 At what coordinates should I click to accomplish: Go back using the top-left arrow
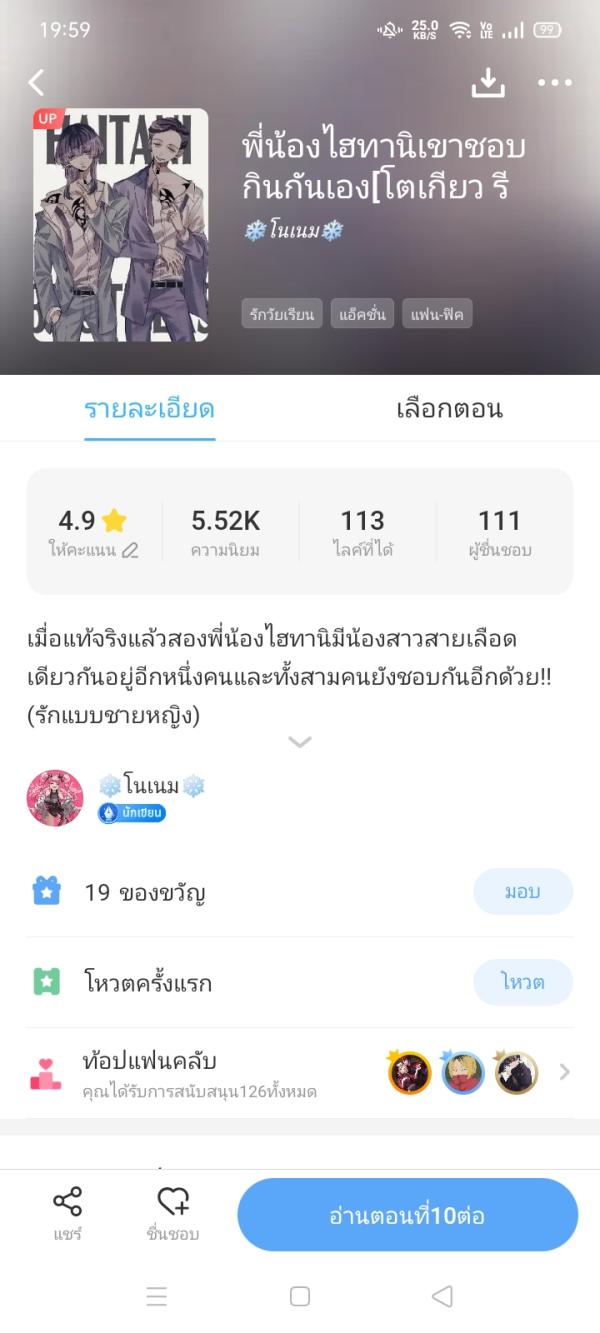point(37,83)
